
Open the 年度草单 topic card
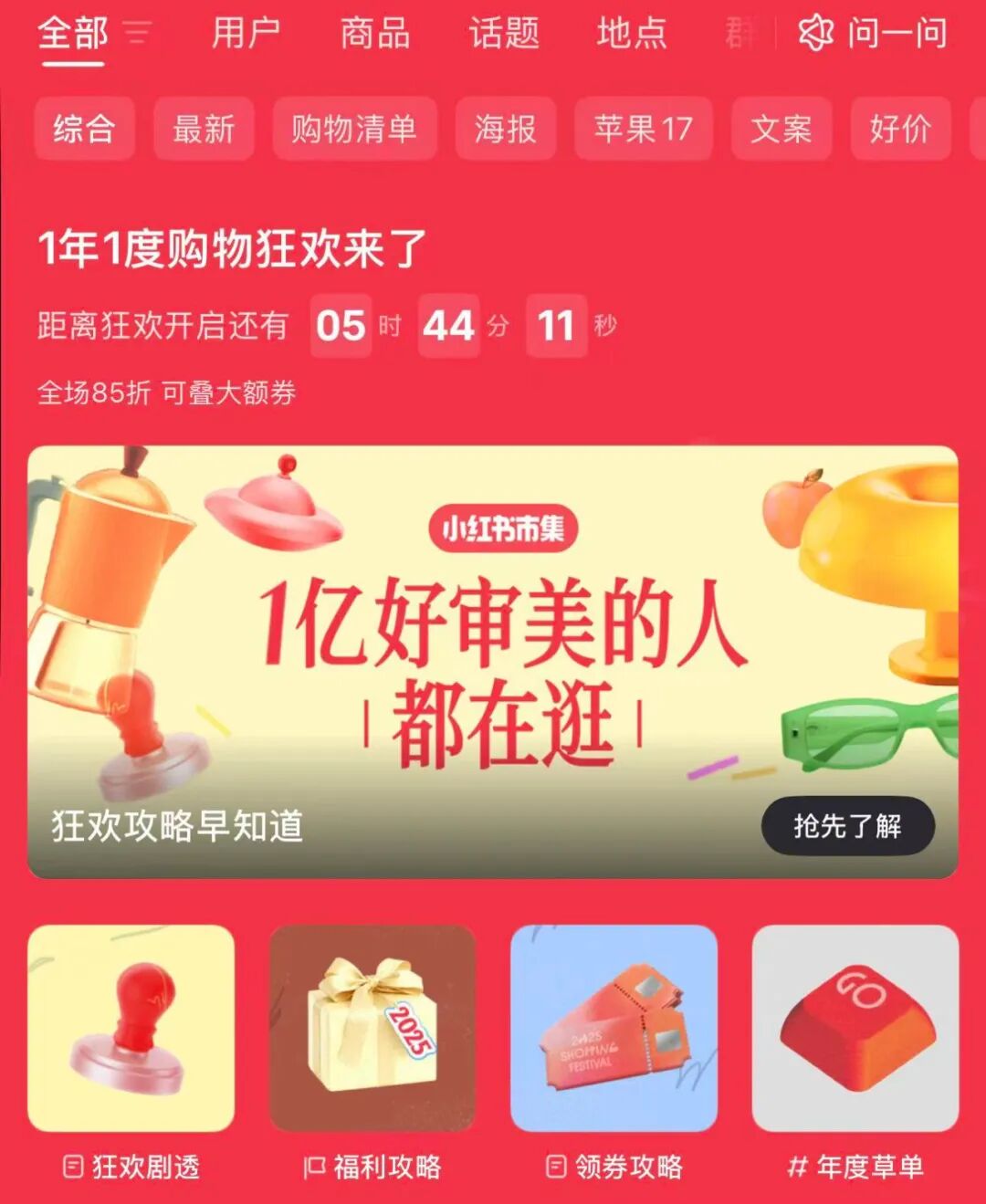855,1029
